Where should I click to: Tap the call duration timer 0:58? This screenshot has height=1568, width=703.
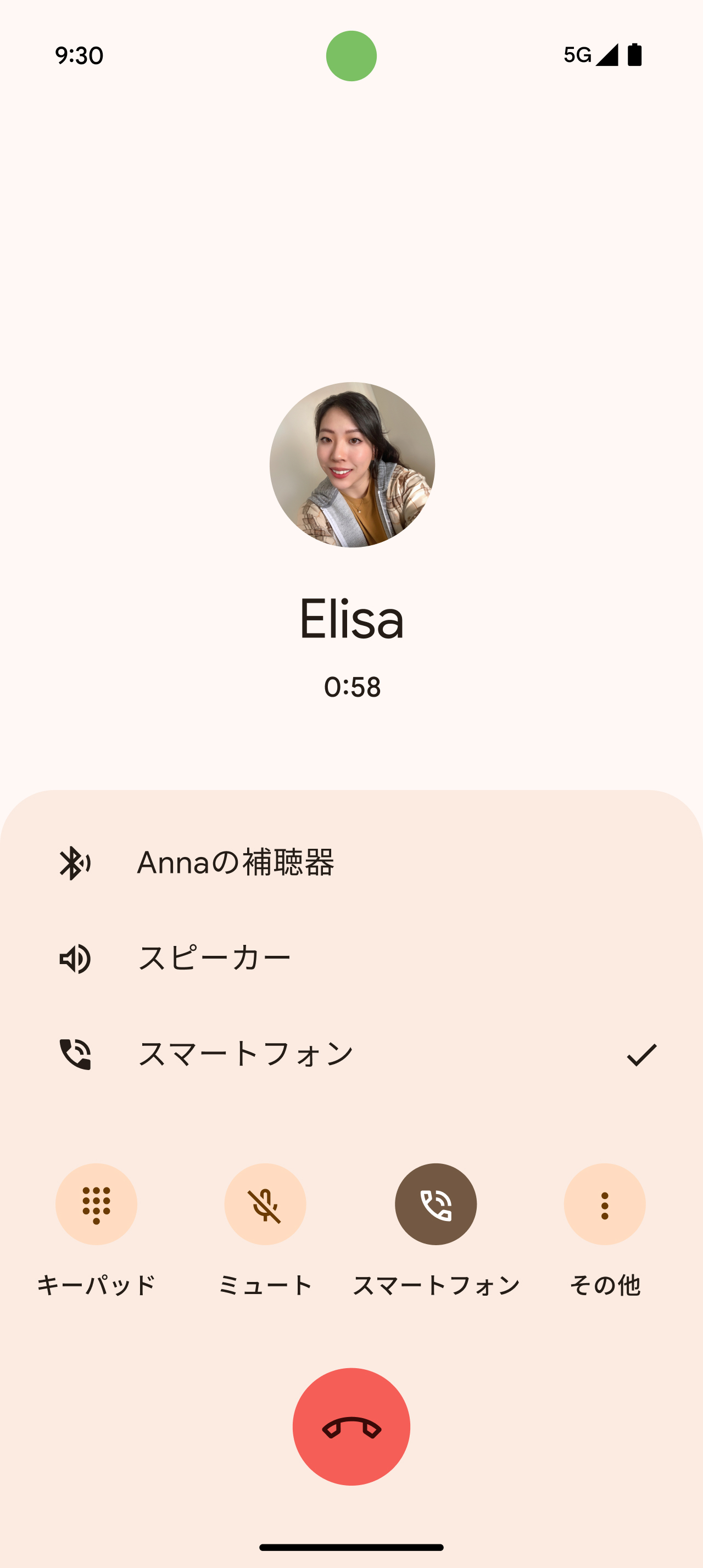coord(351,688)
